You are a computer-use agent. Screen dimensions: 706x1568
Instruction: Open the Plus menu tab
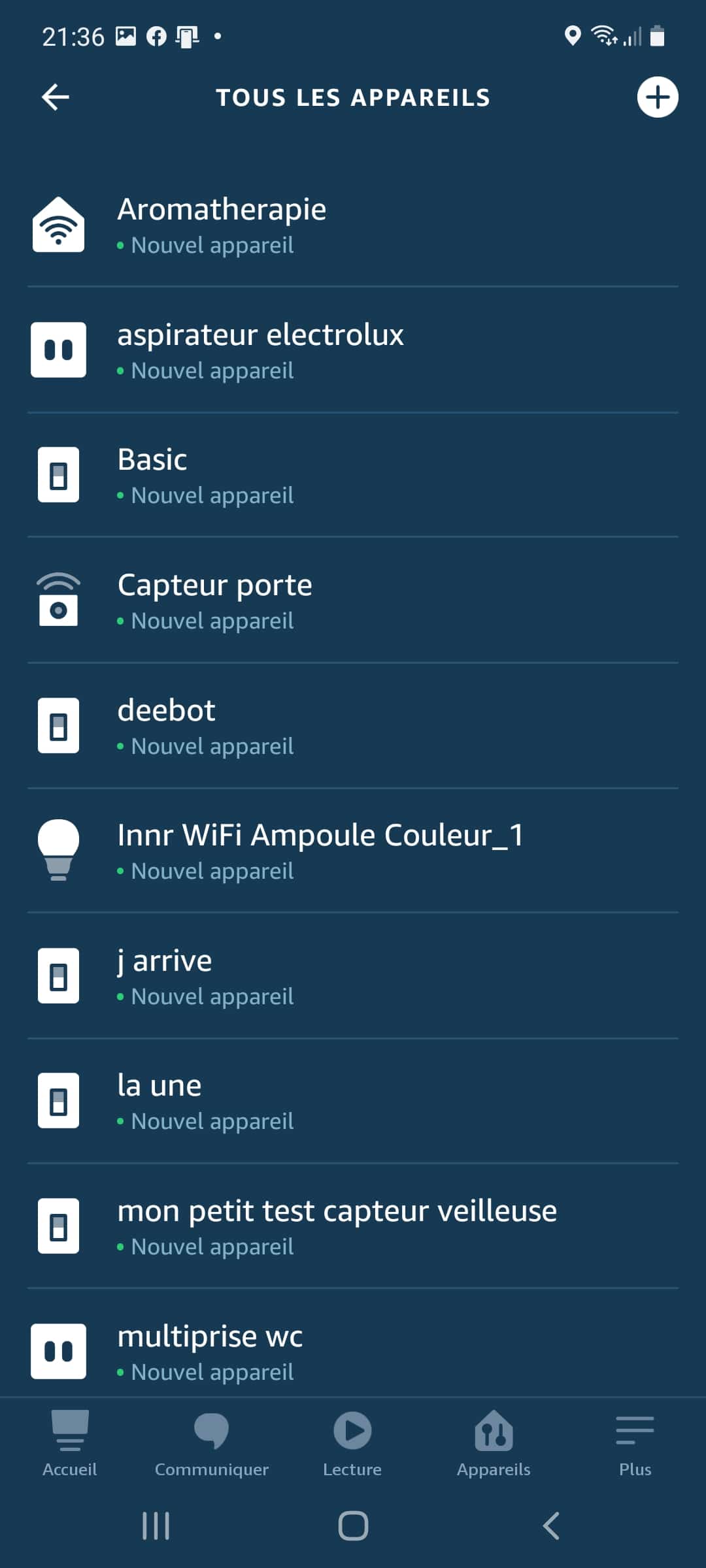click(635, 1444)
